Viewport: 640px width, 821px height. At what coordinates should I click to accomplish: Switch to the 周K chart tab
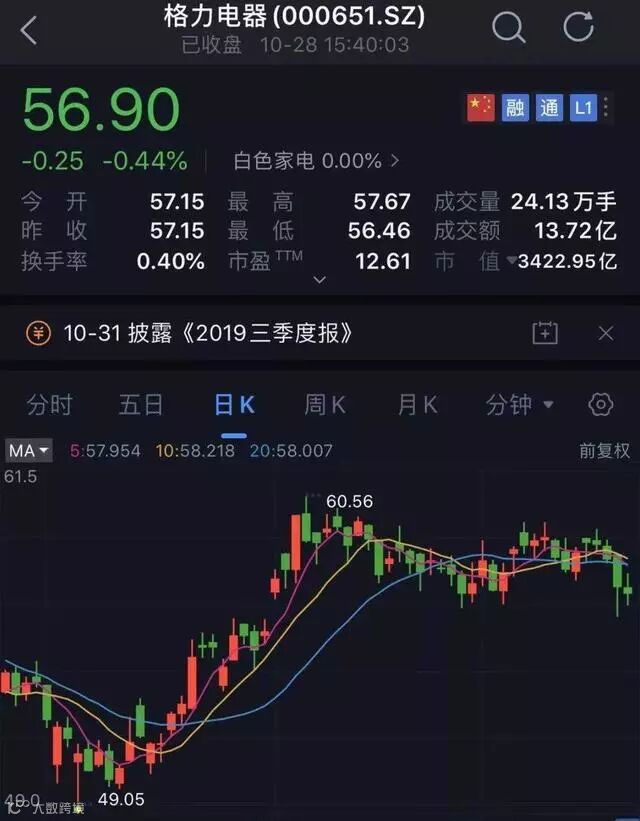pos(325,405)
